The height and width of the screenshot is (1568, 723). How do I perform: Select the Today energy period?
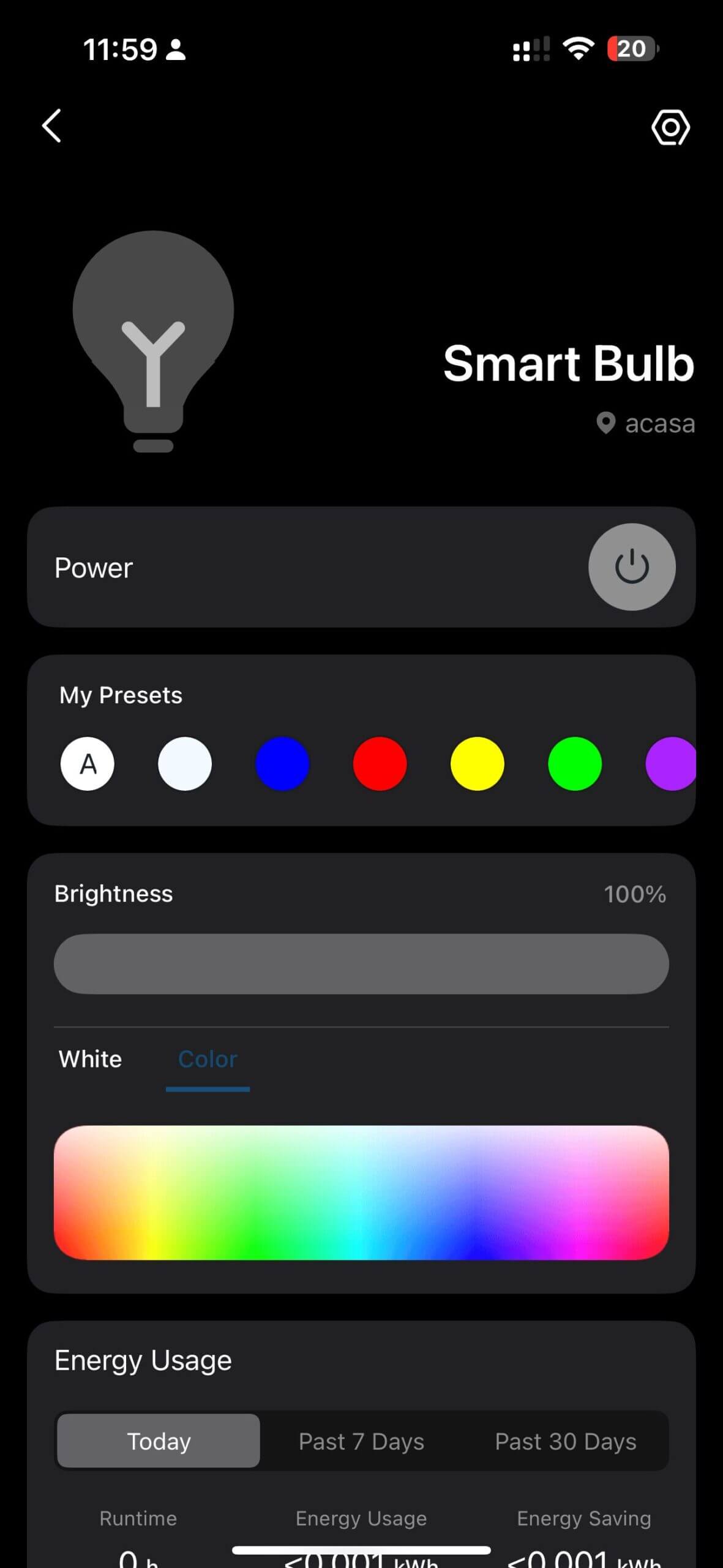tap(159, 1441)
